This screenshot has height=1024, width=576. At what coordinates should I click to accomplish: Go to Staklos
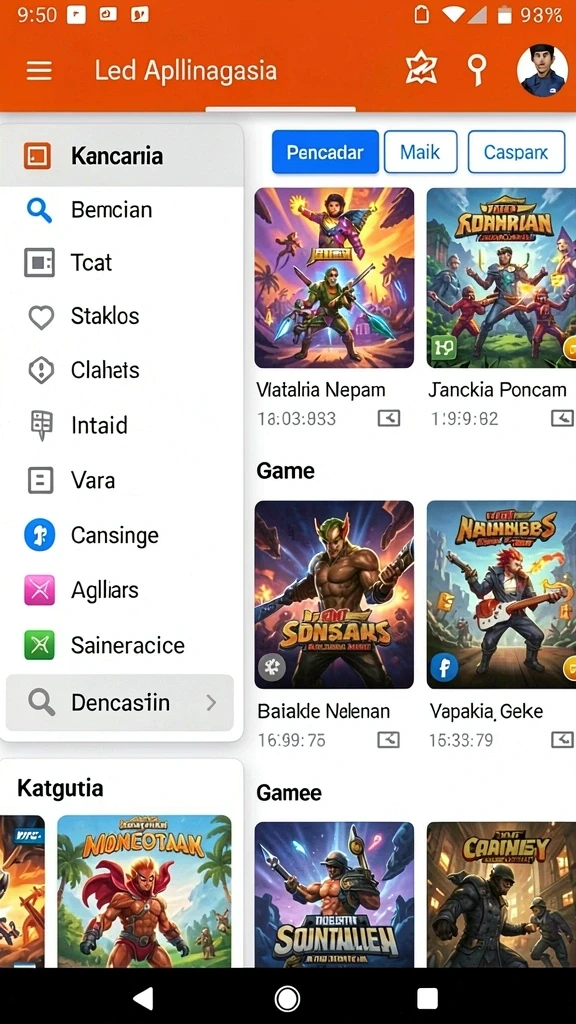[121, 316]
